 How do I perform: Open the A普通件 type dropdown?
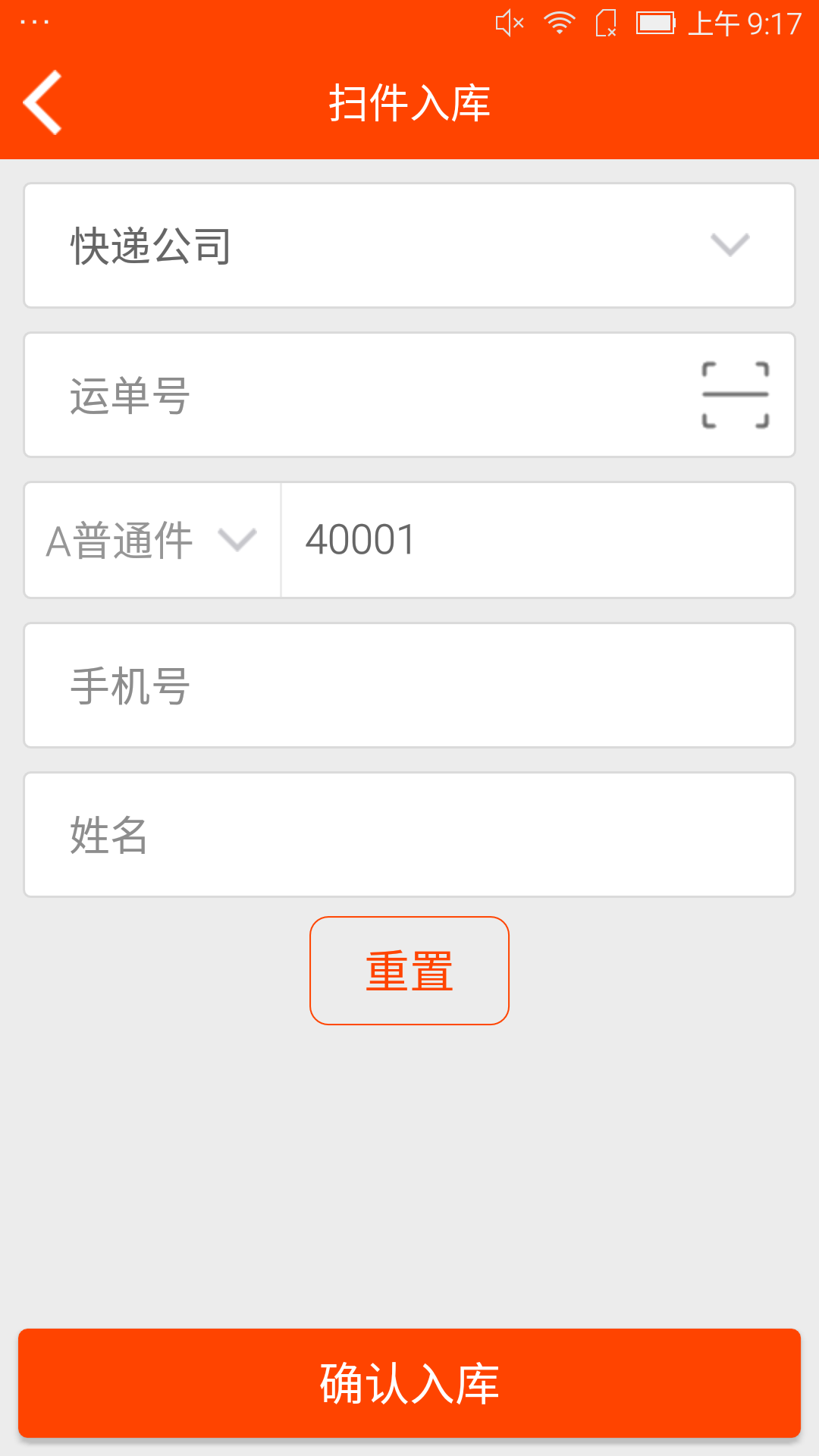point(152,541)
